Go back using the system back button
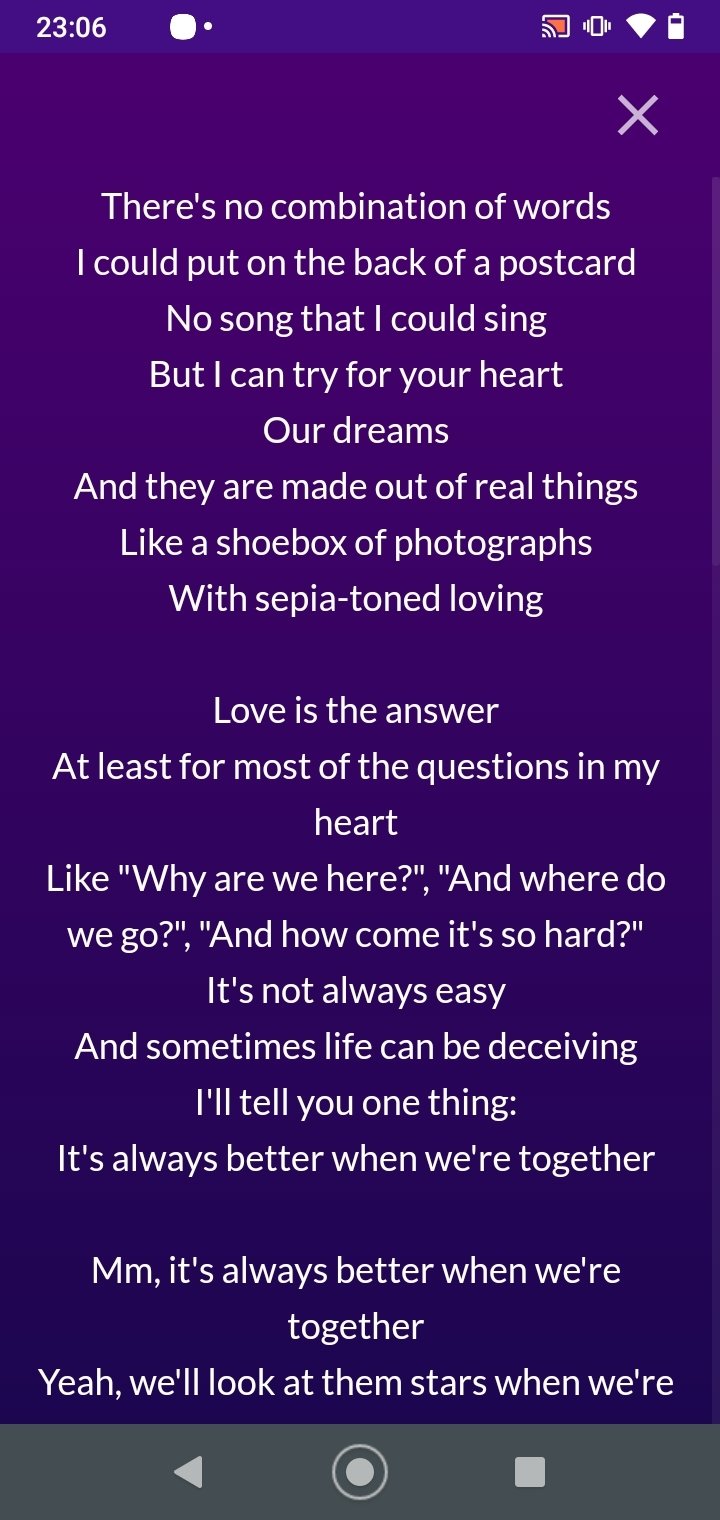 tap(188, 1472)
